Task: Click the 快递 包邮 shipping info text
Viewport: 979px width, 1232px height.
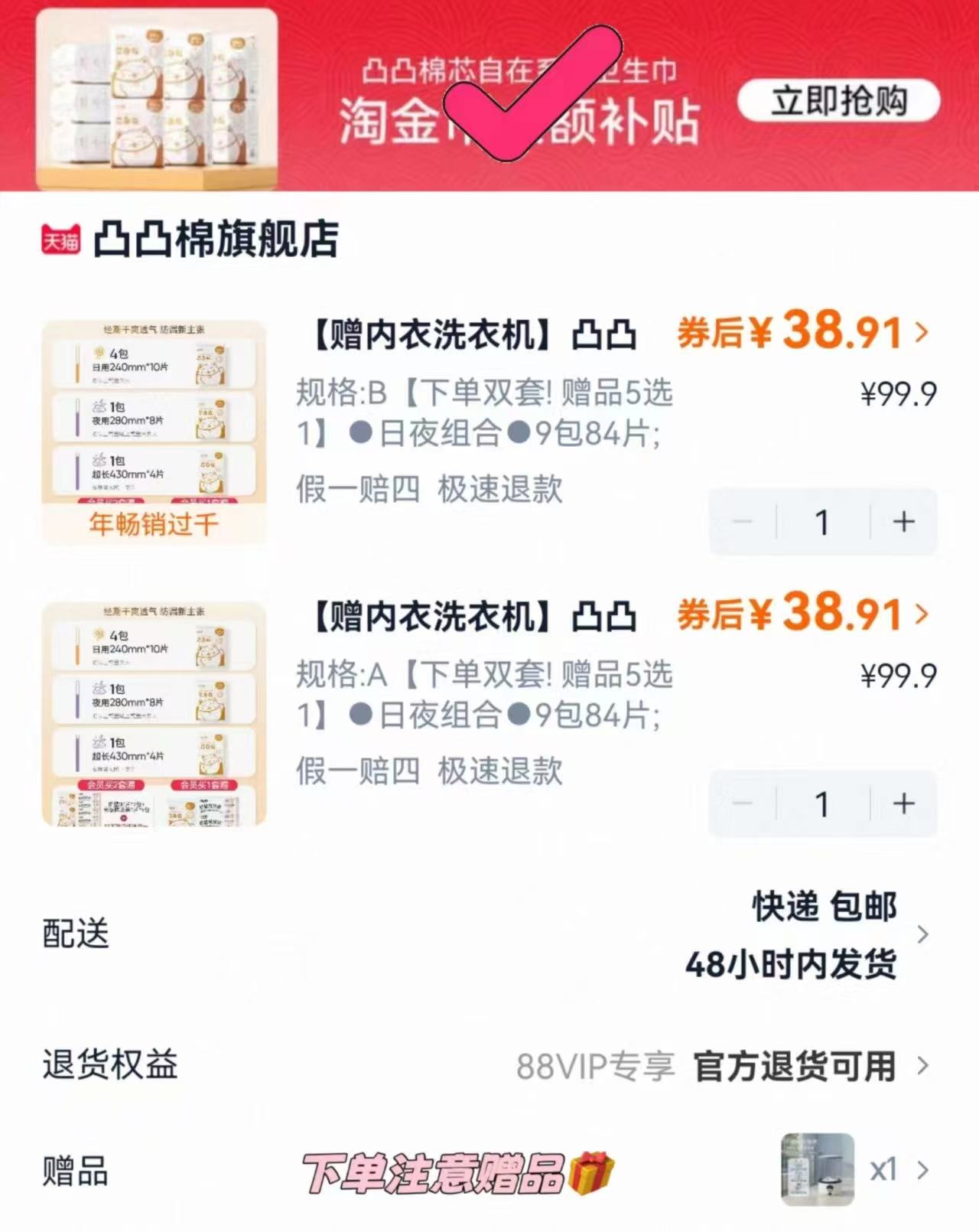Action: click(x=822, y=907)
